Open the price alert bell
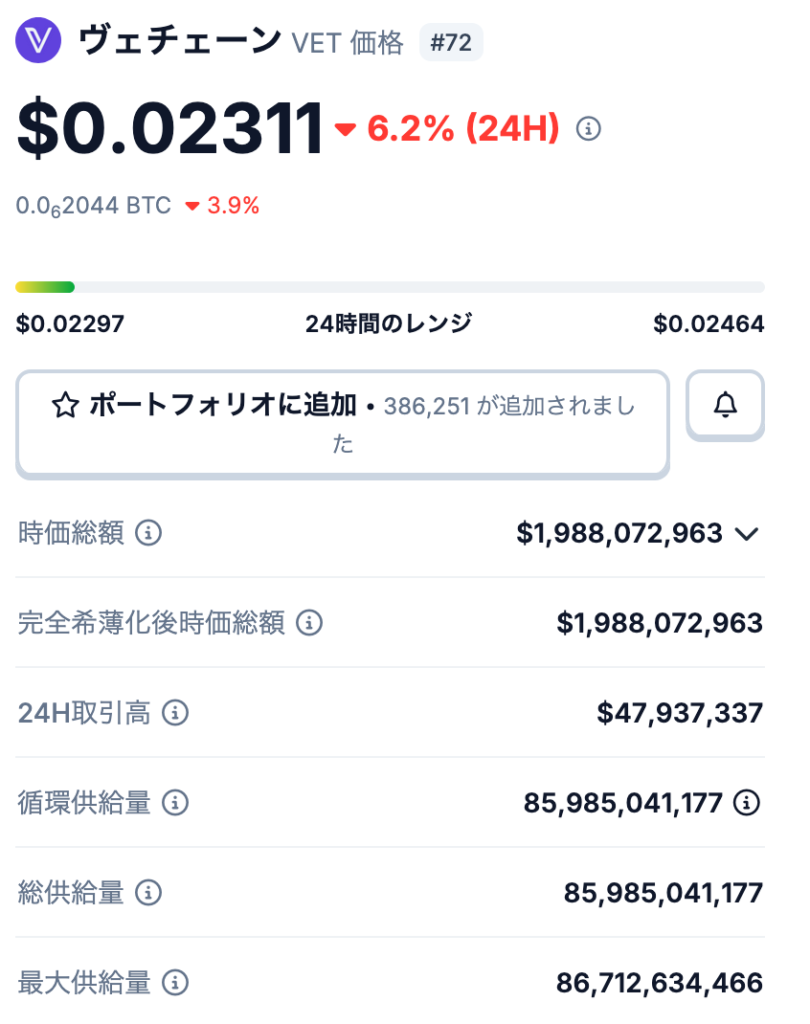810x1024 pixels. click(725, 405)
